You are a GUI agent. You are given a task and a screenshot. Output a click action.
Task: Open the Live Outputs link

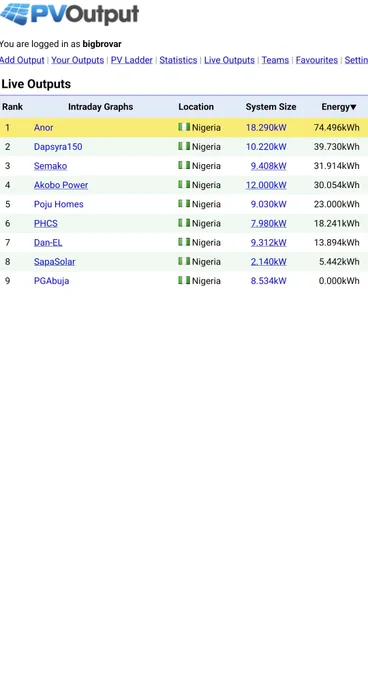(229, 60)
